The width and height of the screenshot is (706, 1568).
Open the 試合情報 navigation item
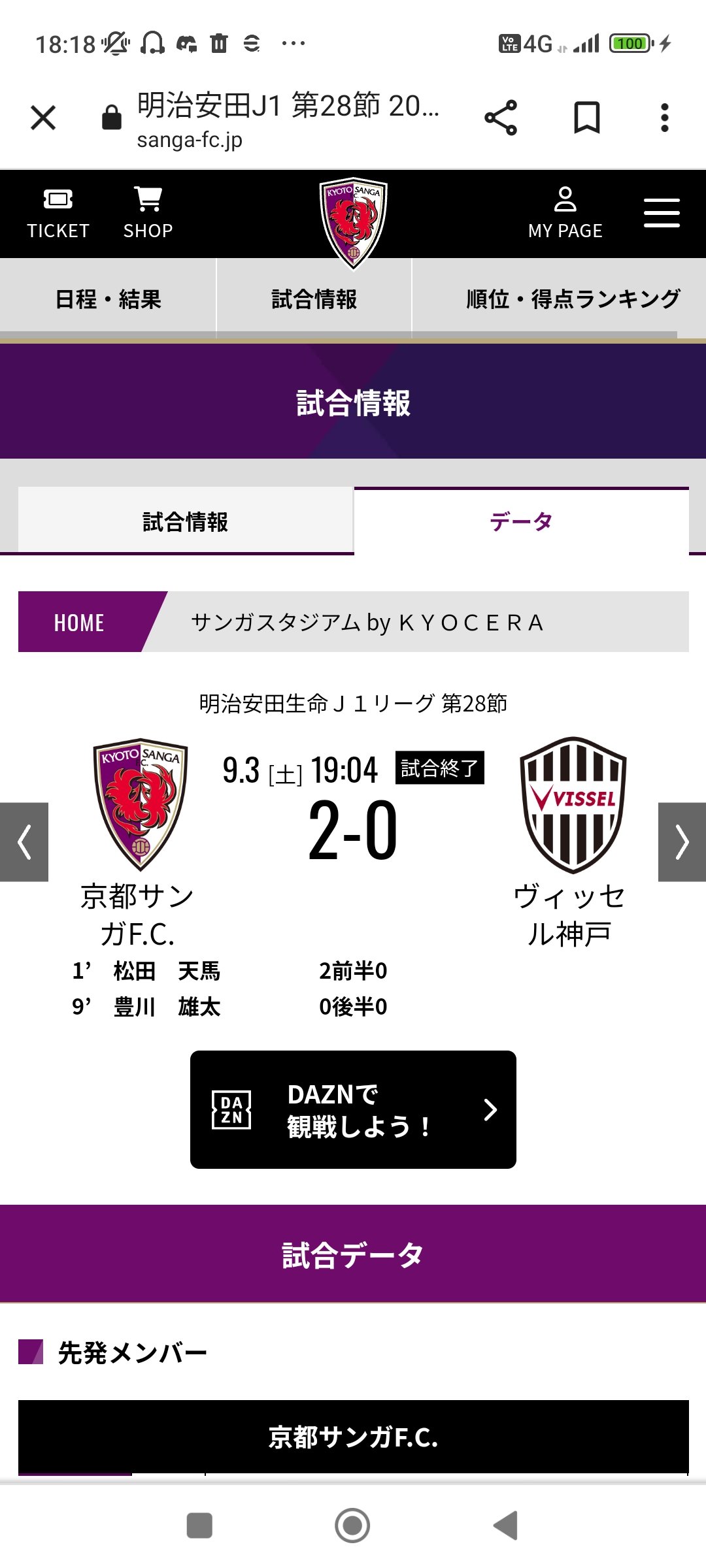point(314,299)
